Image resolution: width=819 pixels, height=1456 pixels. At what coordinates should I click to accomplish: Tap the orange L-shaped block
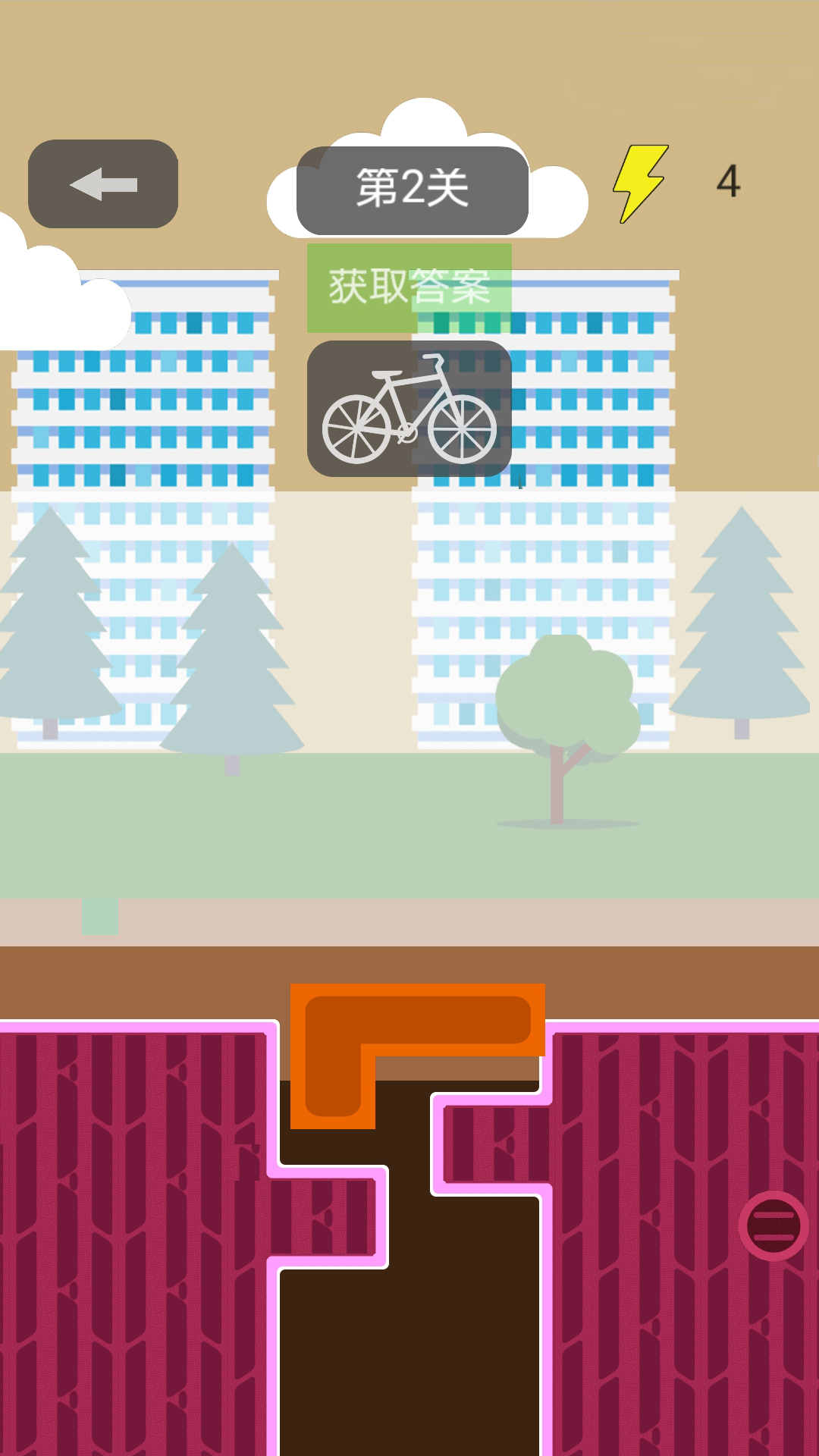pos(416,1021)
